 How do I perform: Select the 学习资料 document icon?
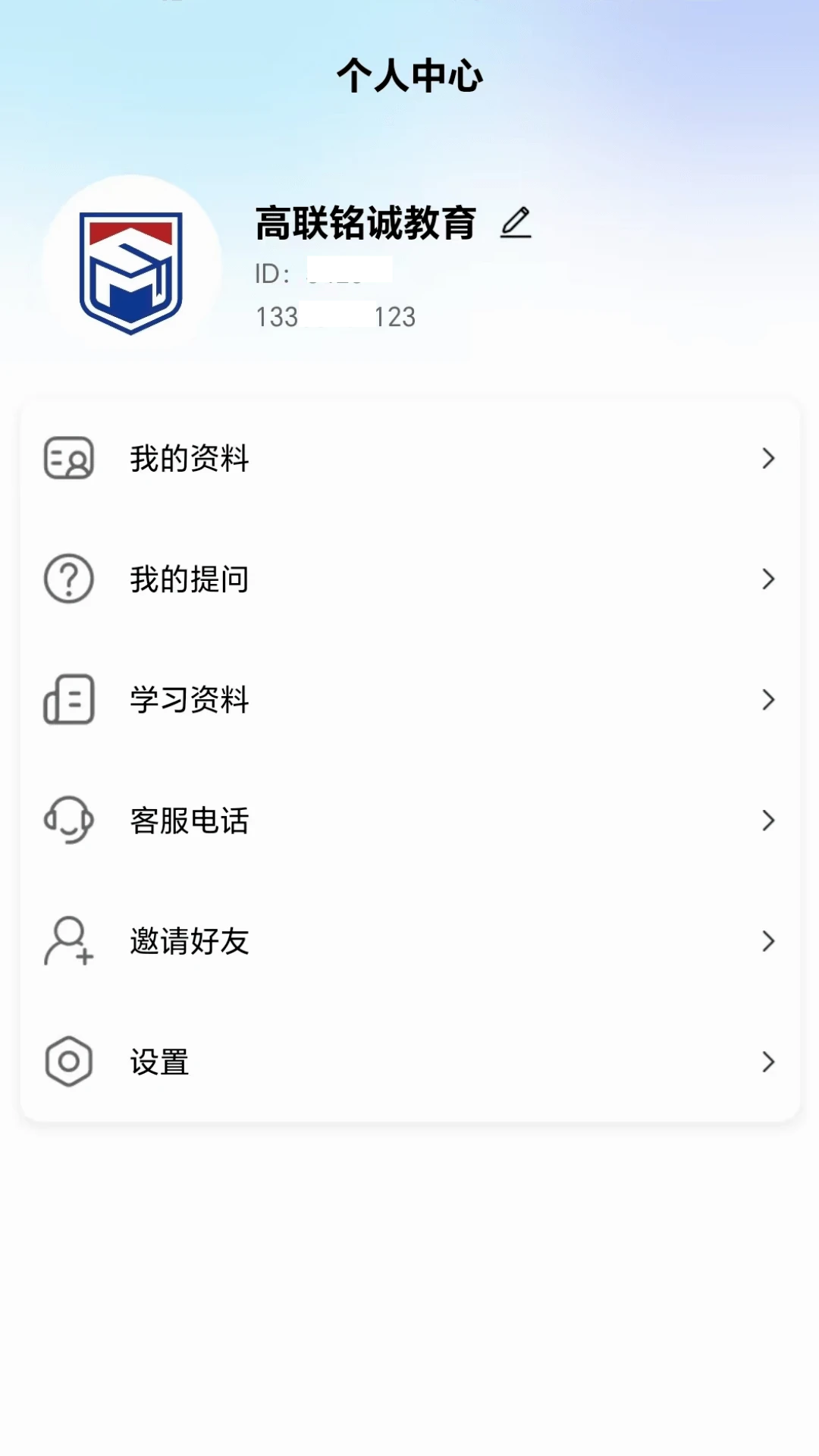(x=67, y=700)
